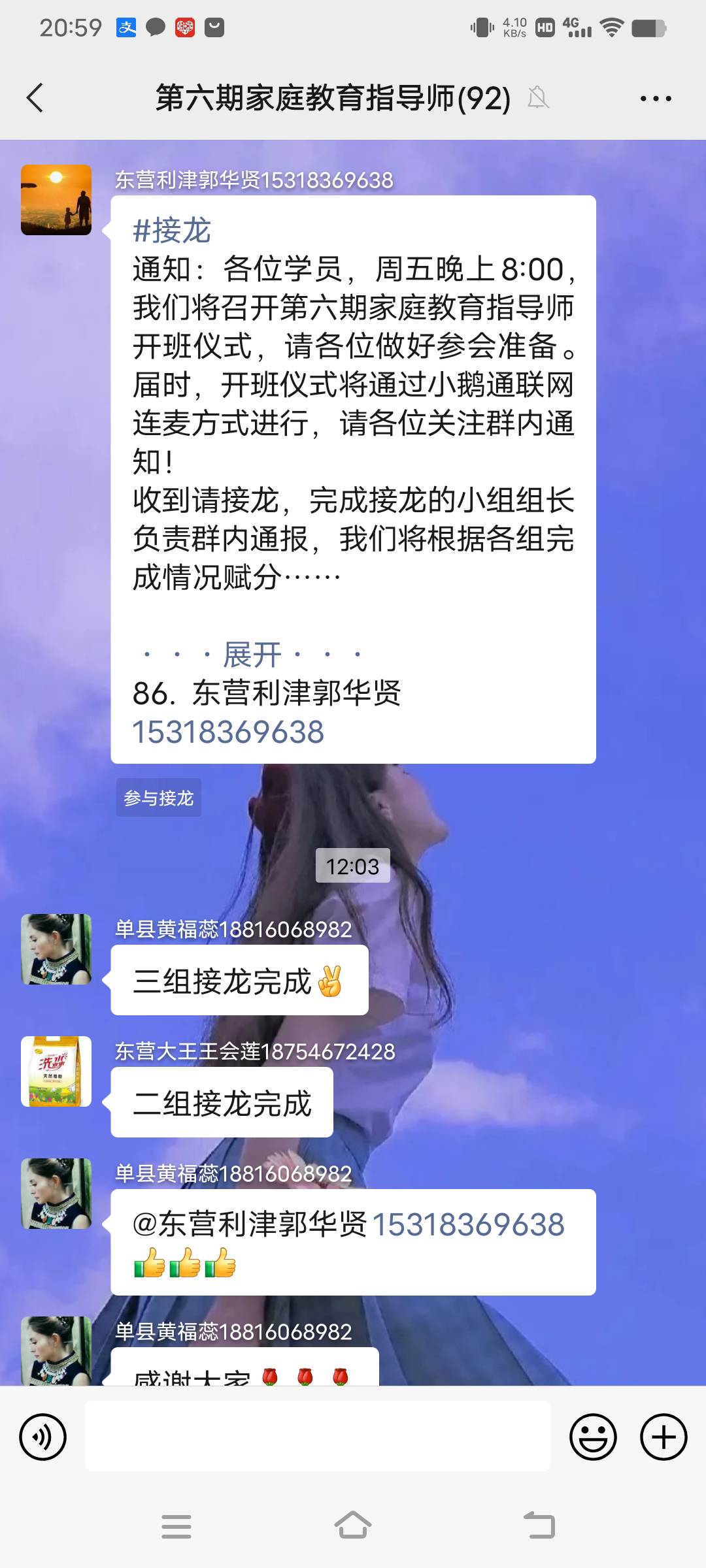Tap the Alipay icon in the status bar
706x1568 pixels.
click(x=126, y=27)
